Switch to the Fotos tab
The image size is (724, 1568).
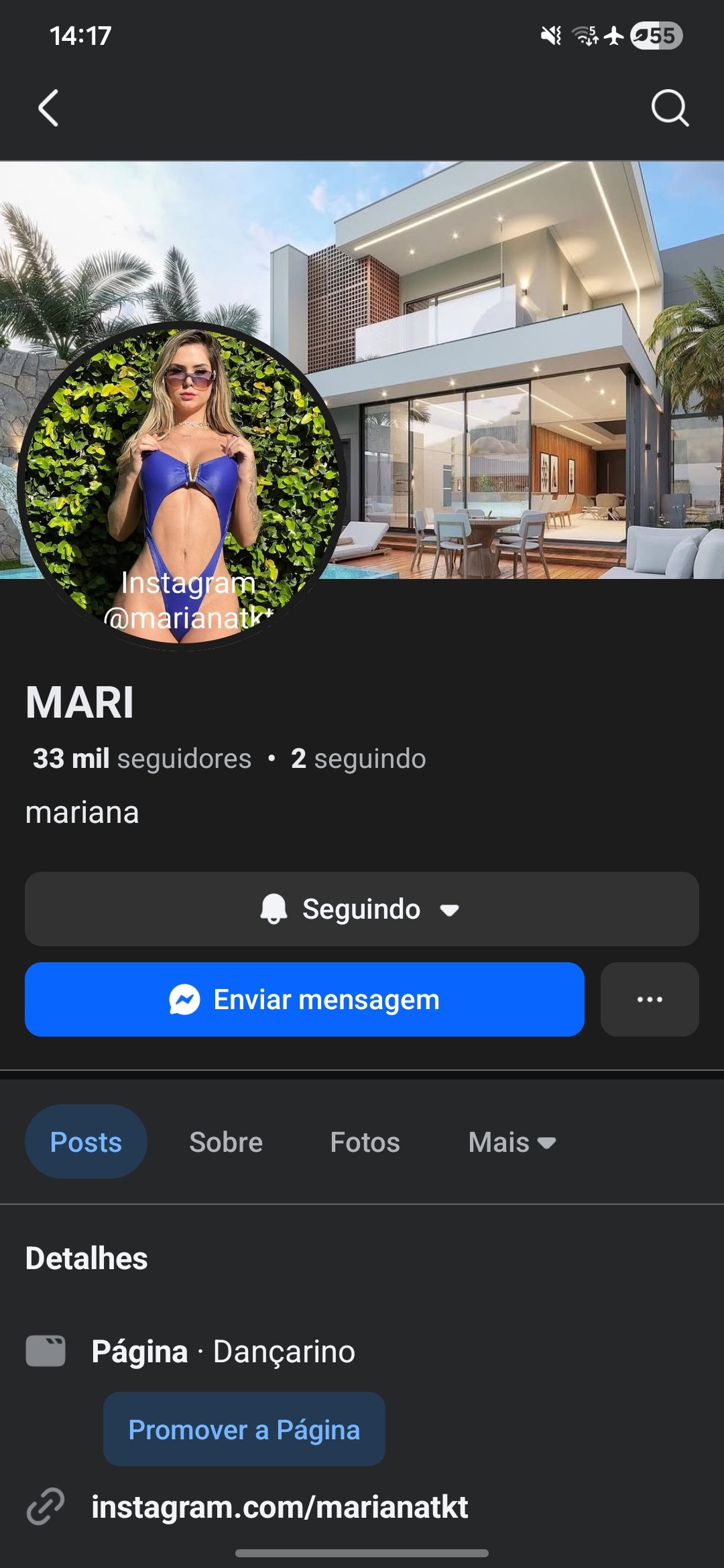point(365,1142)
